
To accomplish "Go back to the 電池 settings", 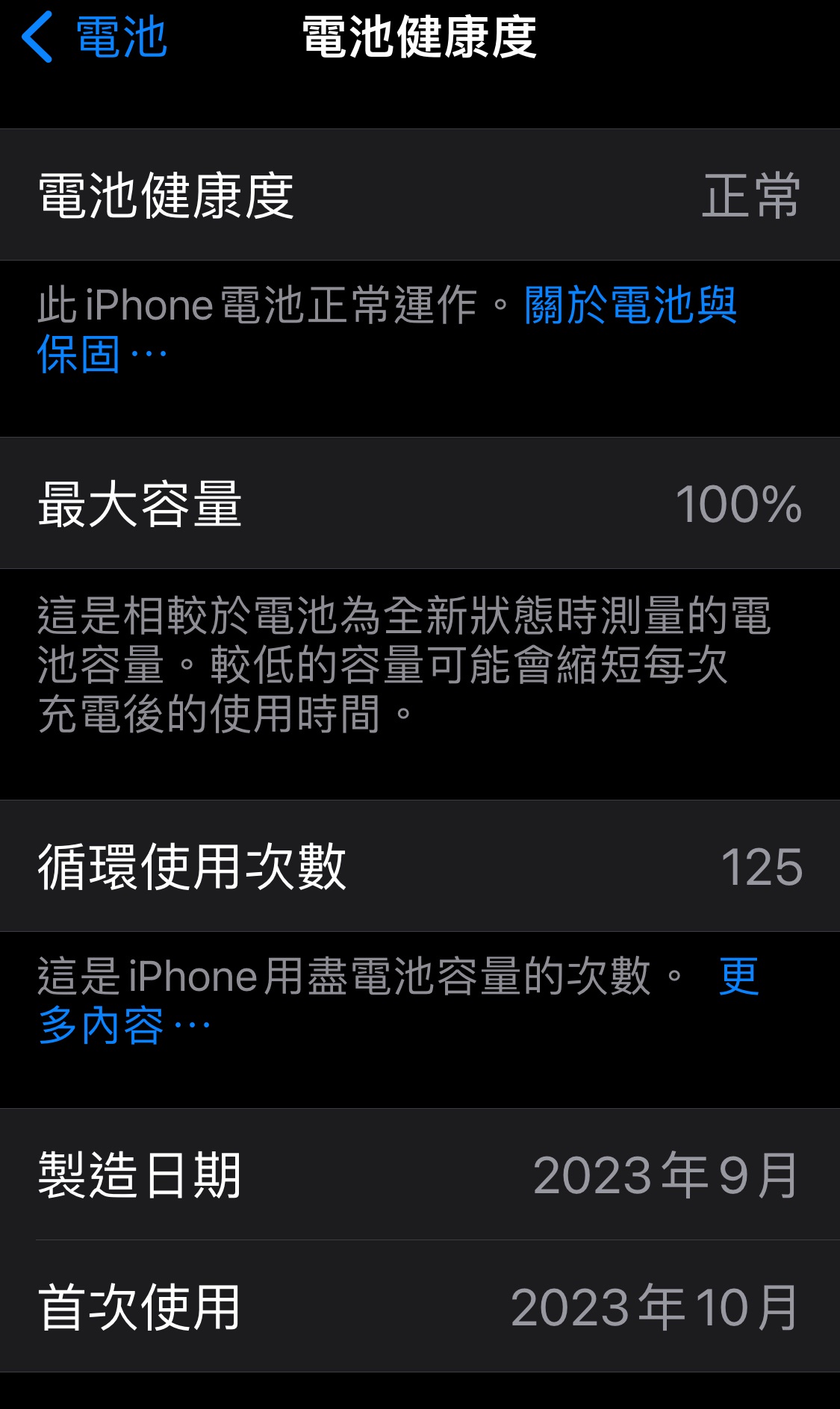I will click(94, 37).
